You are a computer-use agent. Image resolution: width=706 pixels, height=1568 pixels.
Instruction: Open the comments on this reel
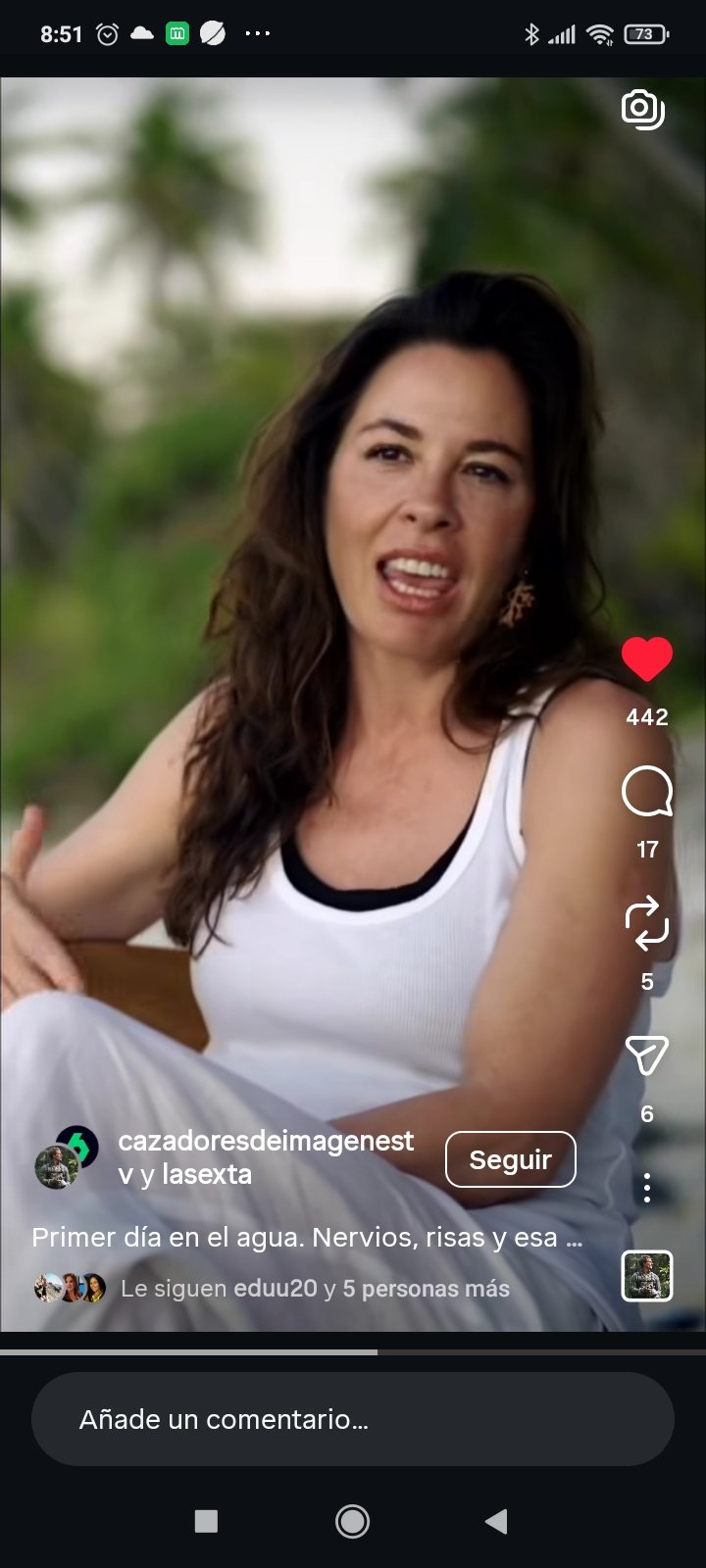(x=647, y=792)
